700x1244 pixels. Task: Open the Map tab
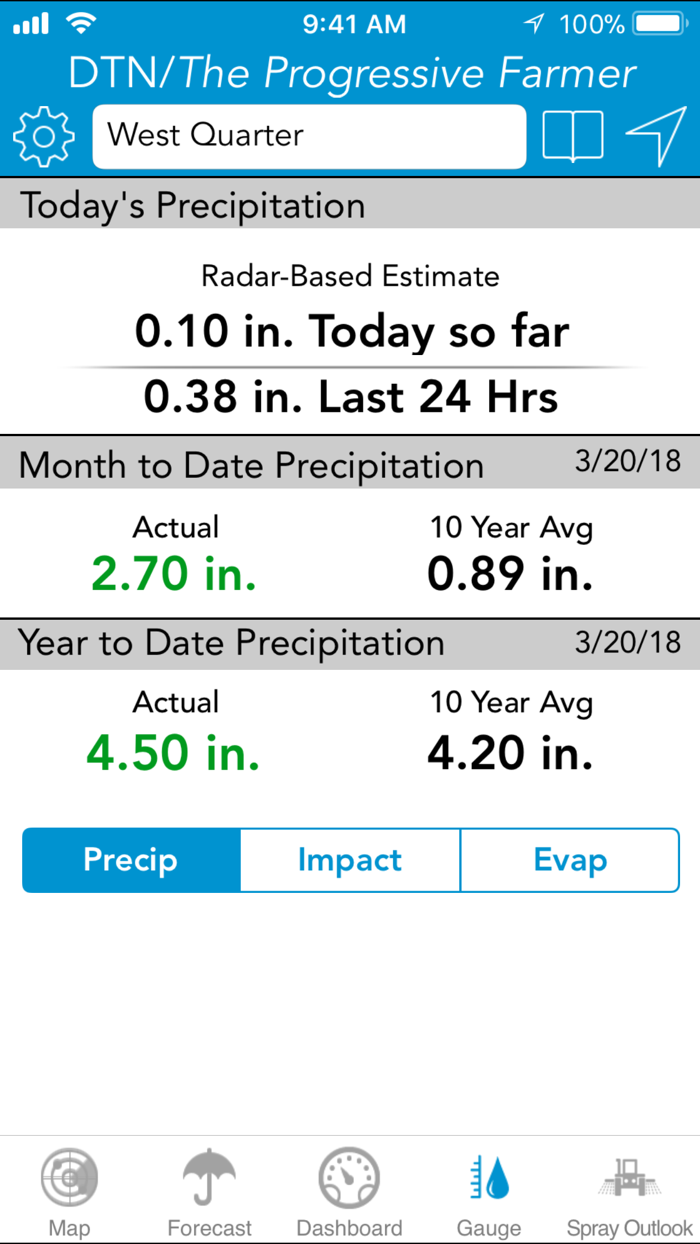[x=69, y=1192]
